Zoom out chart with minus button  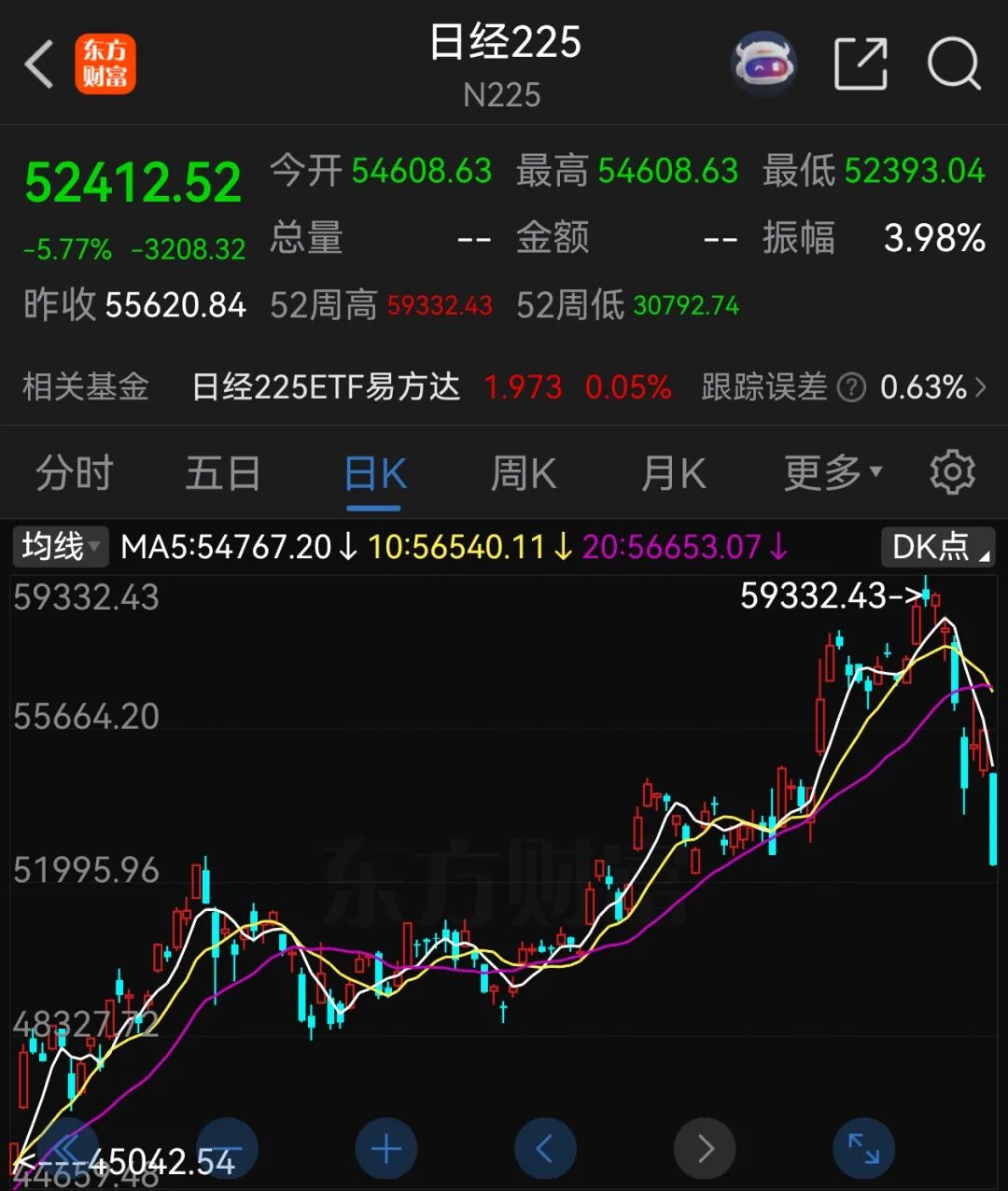(x=228, y=1149)
